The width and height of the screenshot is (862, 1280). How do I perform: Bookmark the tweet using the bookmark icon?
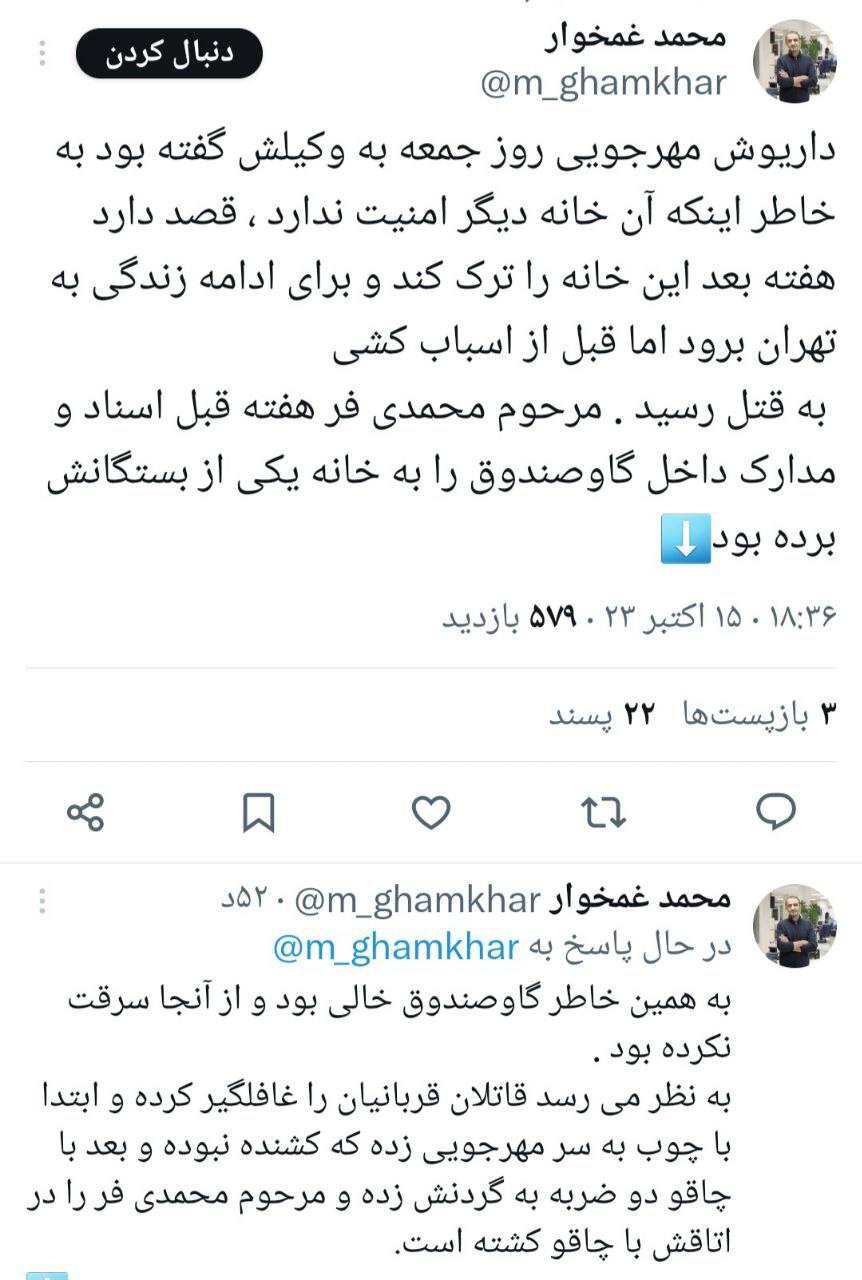260,814
